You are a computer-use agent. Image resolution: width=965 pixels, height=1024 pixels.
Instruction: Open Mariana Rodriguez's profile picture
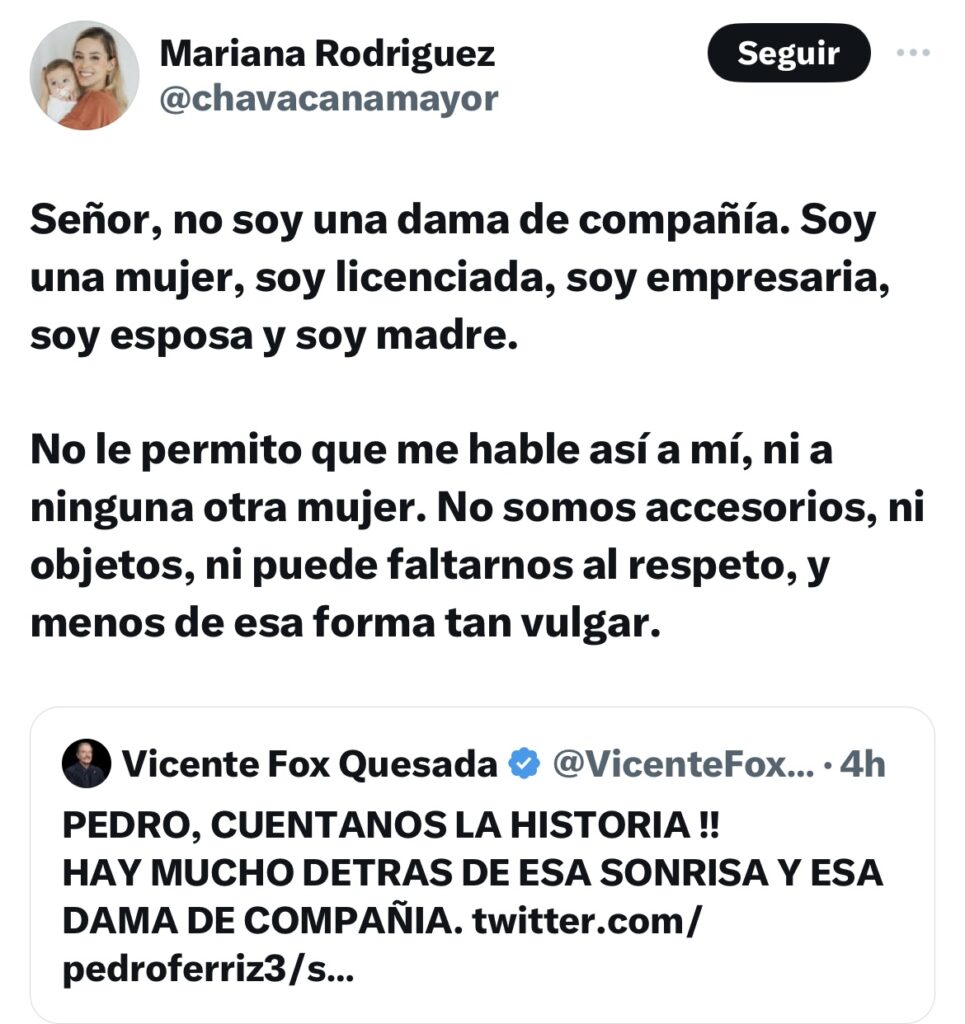pos(84,75)
